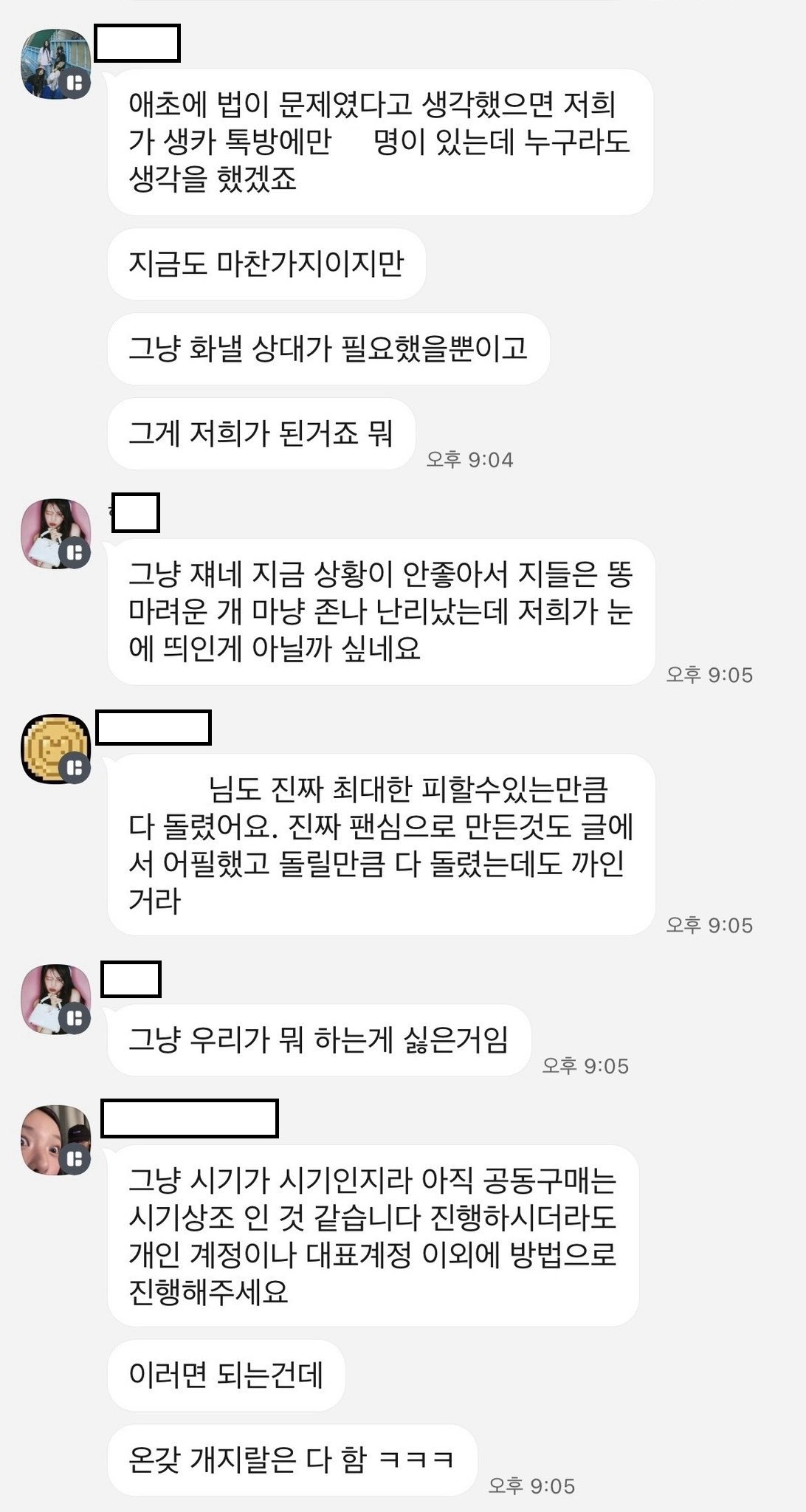This screenshot has width=806, height=1512.
Task: Open the close-up face avatar's profile
Action: [x=55, y=1140]
